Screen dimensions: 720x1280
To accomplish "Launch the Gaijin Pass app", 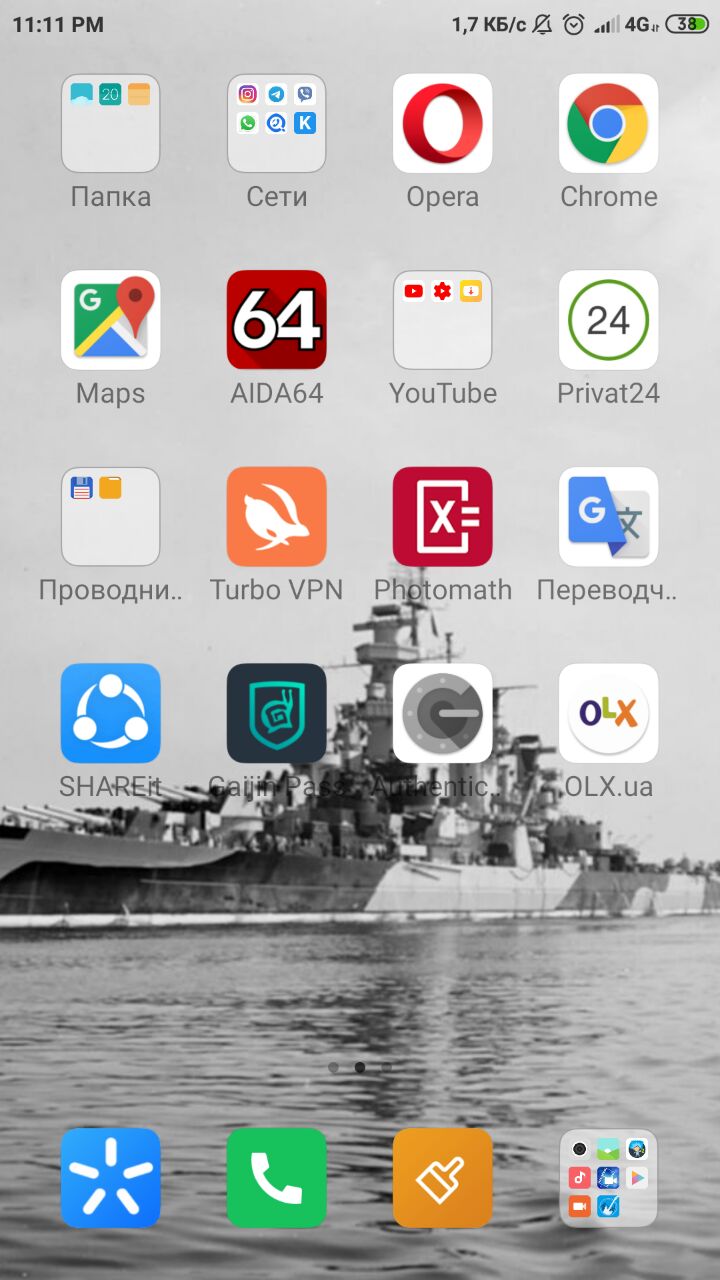I will 276,713.
